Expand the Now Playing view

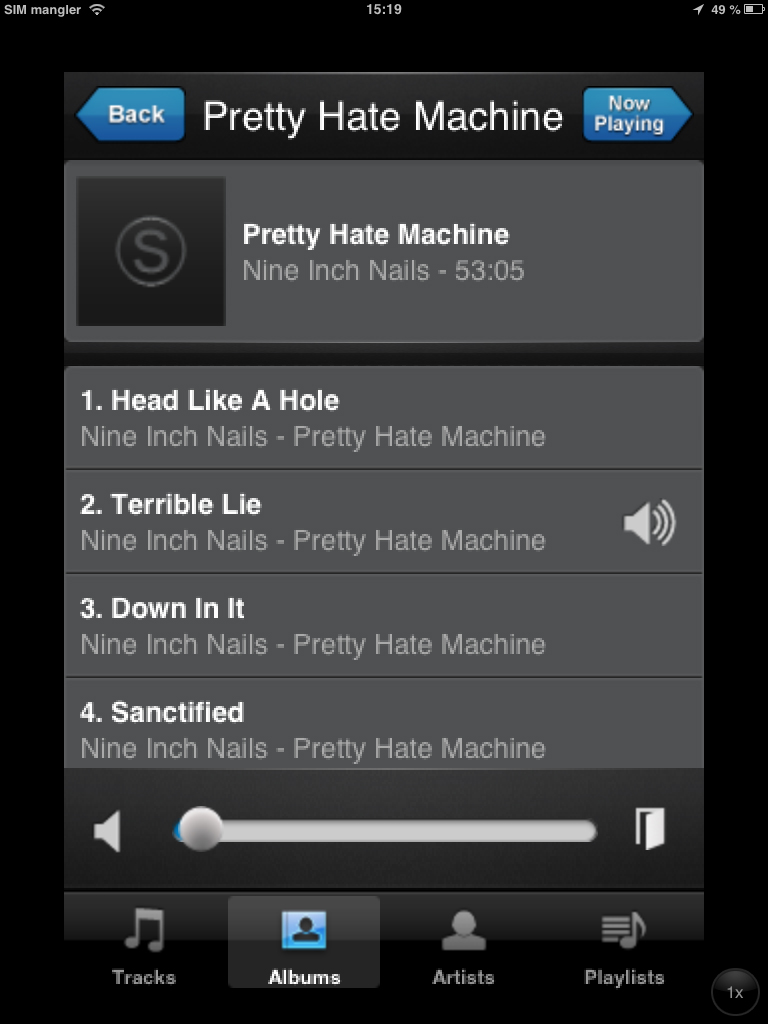point(637,116)
